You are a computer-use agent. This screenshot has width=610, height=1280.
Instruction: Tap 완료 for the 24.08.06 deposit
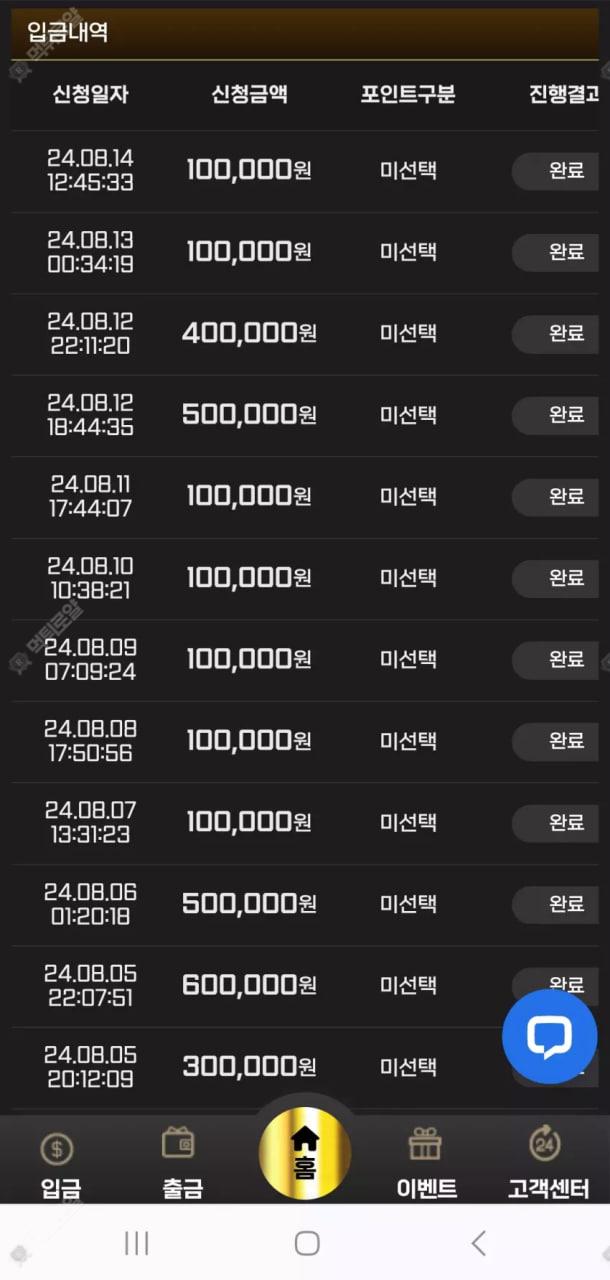(558, 904)
